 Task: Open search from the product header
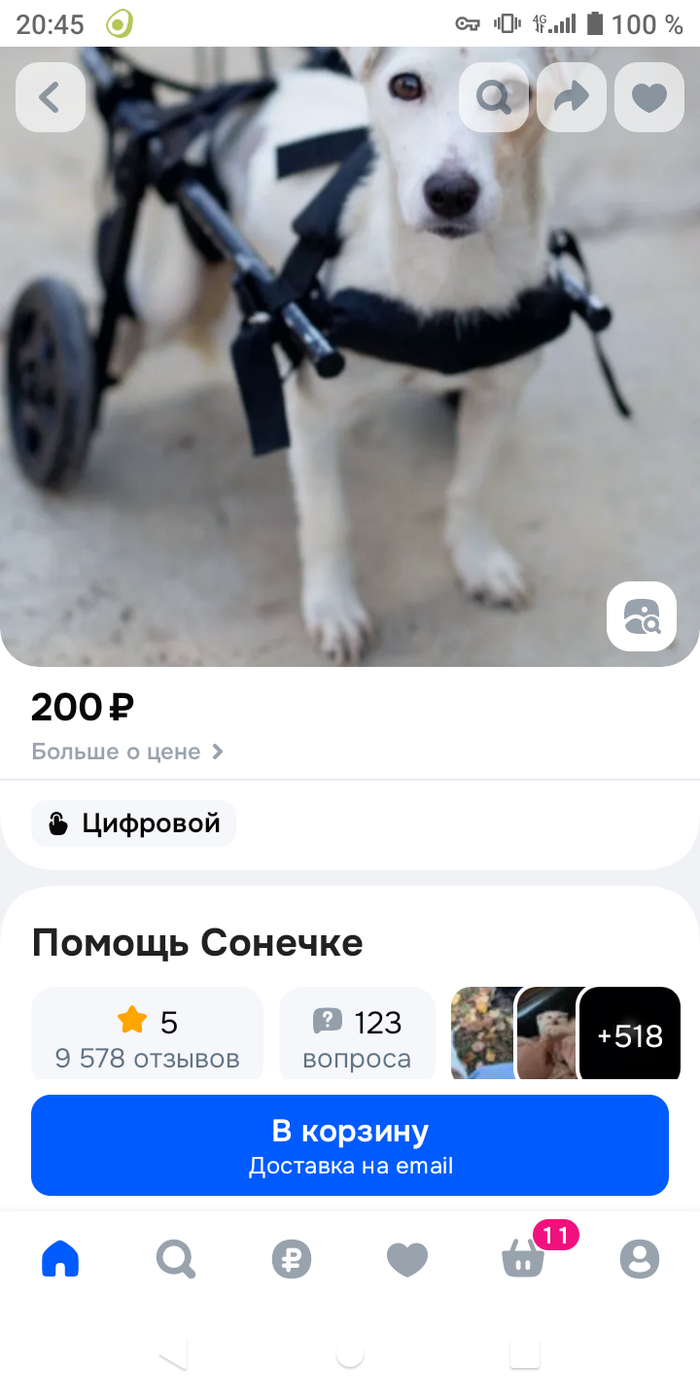pyautogui.click(x=493, y=97)
